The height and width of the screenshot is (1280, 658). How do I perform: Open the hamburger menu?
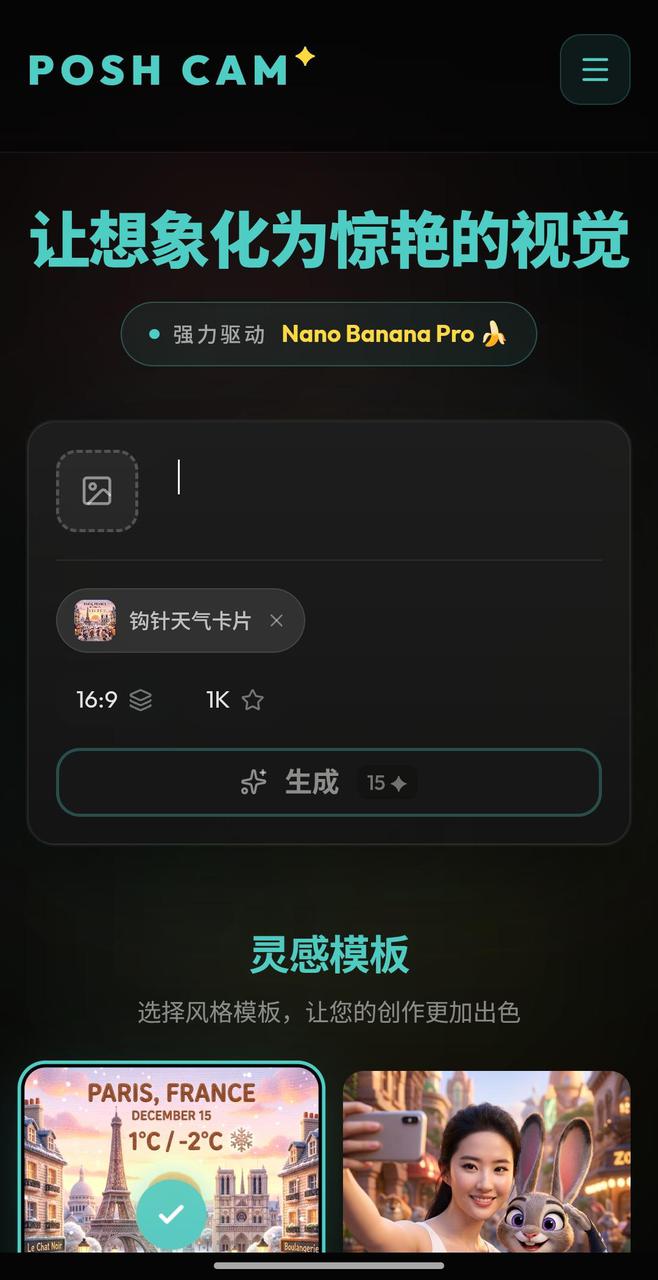[x=594, y=69]
